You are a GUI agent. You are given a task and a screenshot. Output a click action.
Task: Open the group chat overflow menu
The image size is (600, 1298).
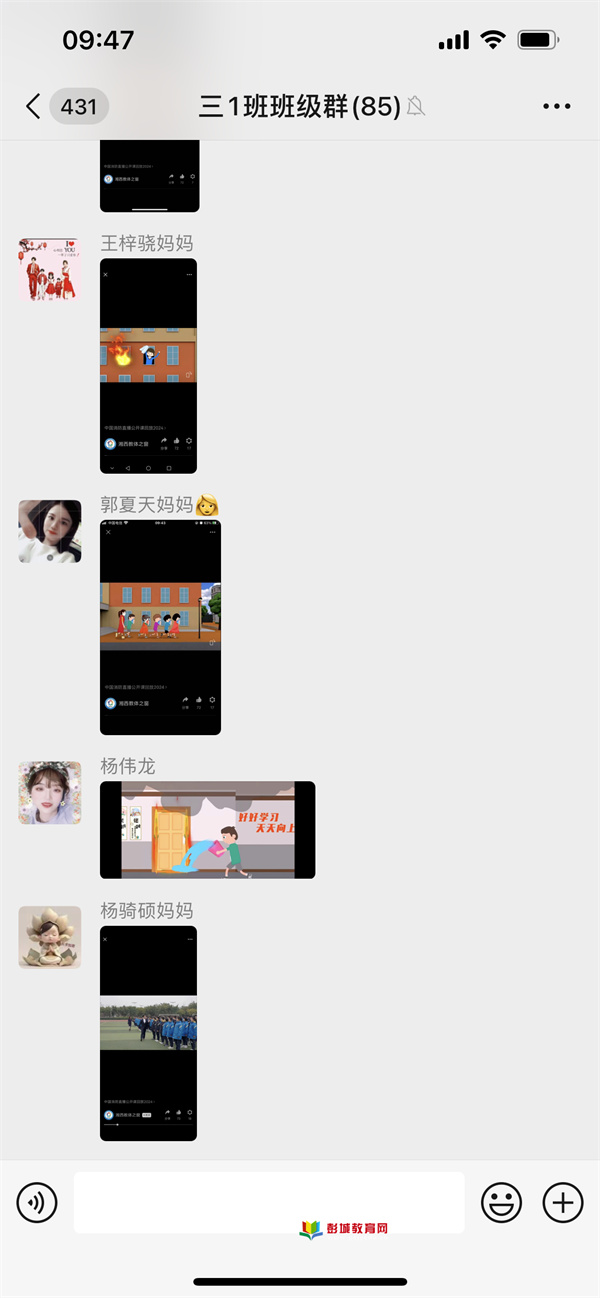click(556, 106)
